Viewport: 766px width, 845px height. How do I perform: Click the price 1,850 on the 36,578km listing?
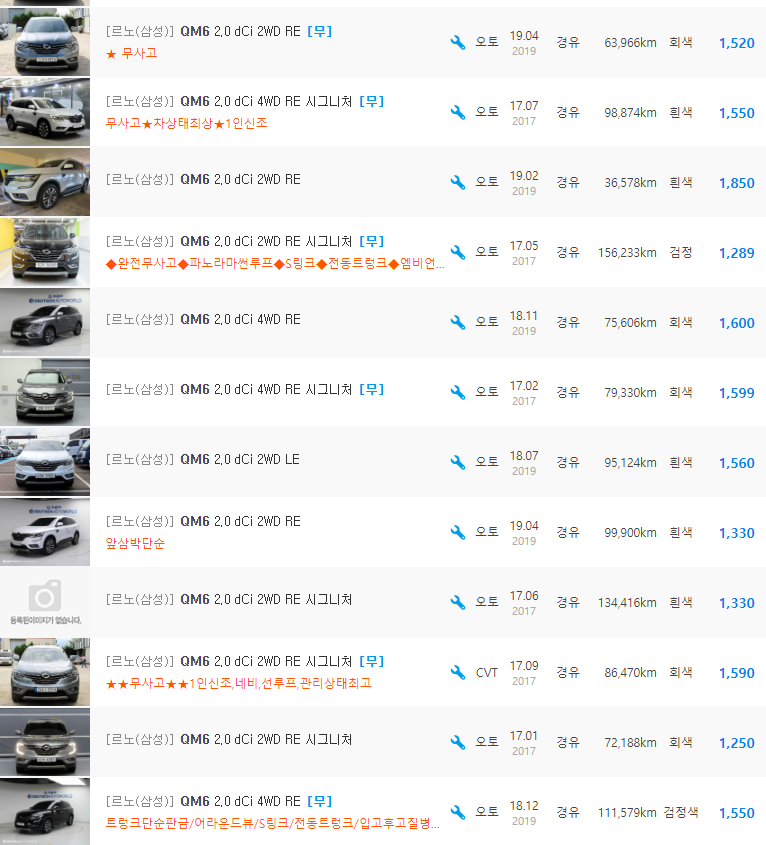(736, 182)
